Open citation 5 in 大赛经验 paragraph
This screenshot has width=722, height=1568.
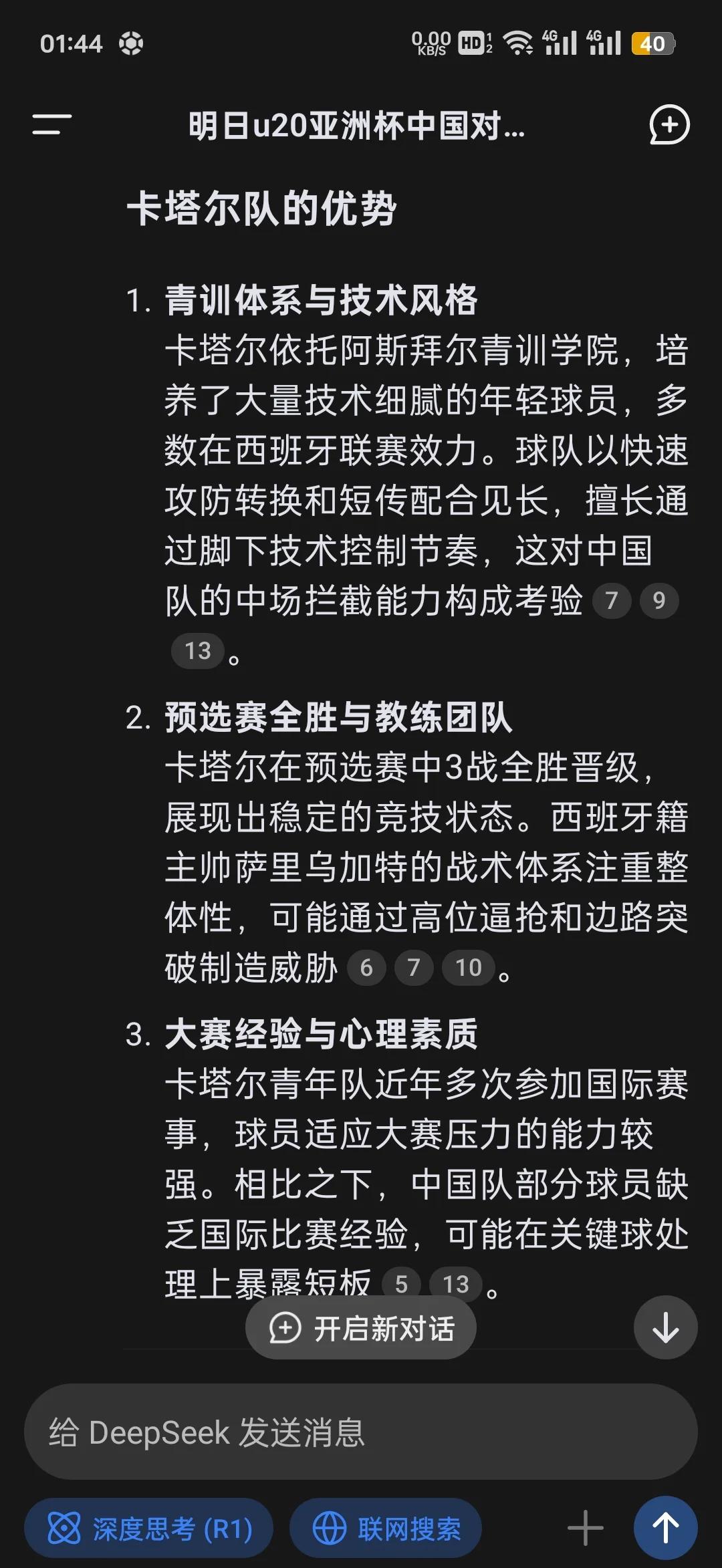(x=401, y=1284)
